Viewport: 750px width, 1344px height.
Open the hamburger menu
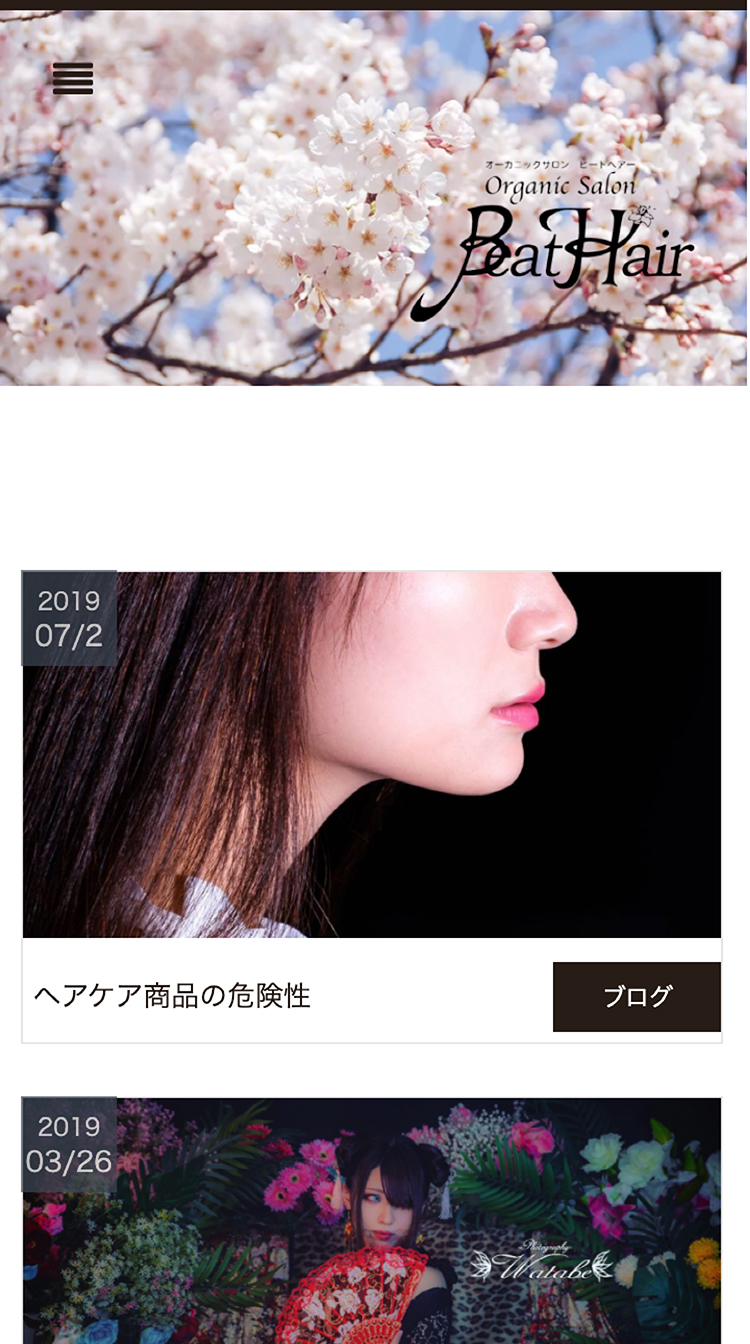point(73,78)
